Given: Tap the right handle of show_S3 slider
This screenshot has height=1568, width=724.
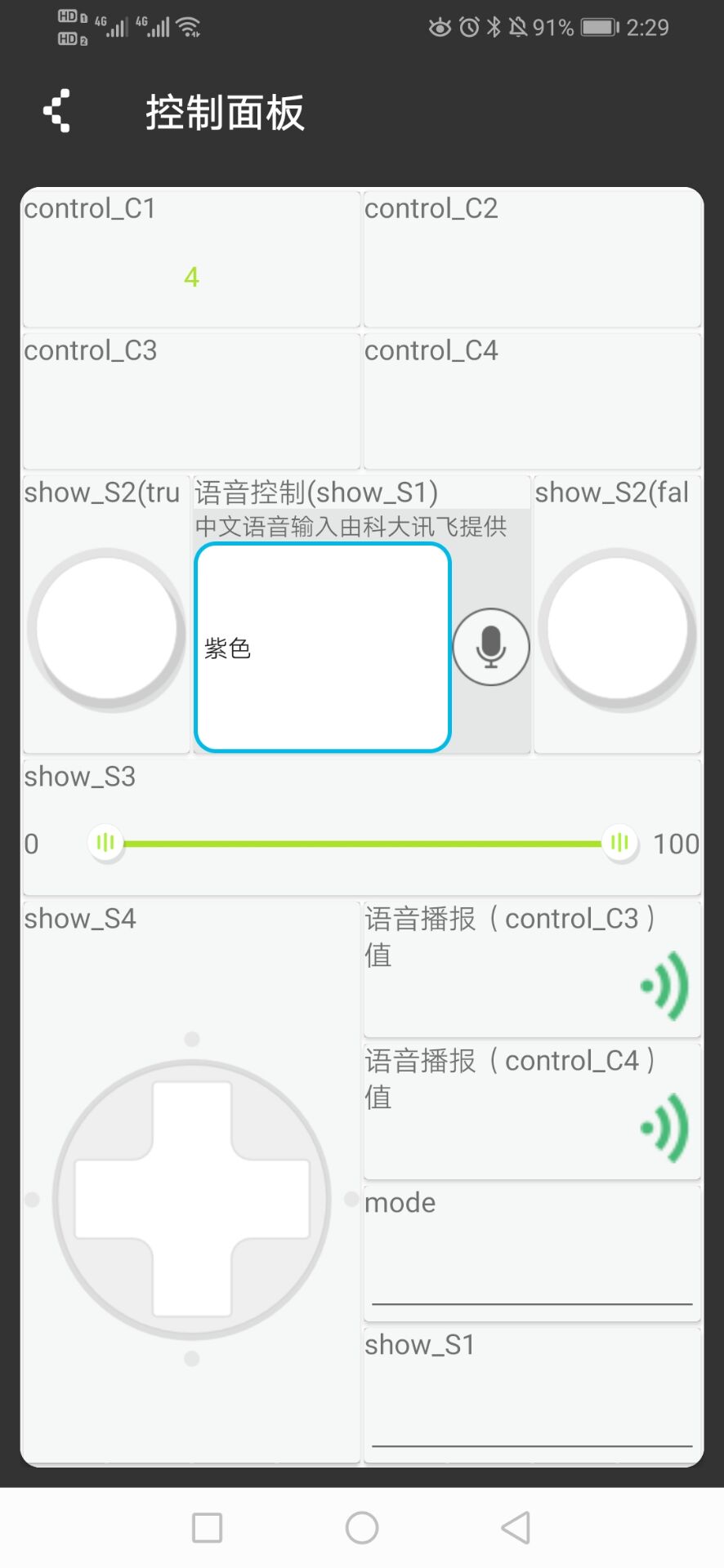Looking at the screenshot, I should pyautogui.click(x=619, y=842).
